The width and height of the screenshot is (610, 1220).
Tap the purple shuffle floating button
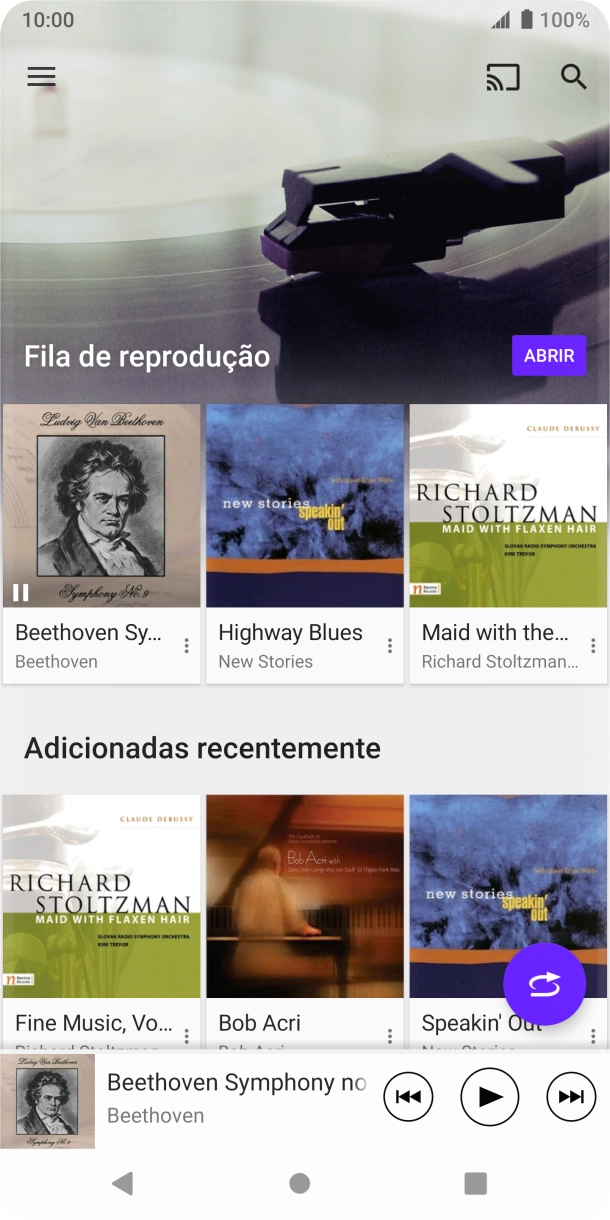point(544,985)
